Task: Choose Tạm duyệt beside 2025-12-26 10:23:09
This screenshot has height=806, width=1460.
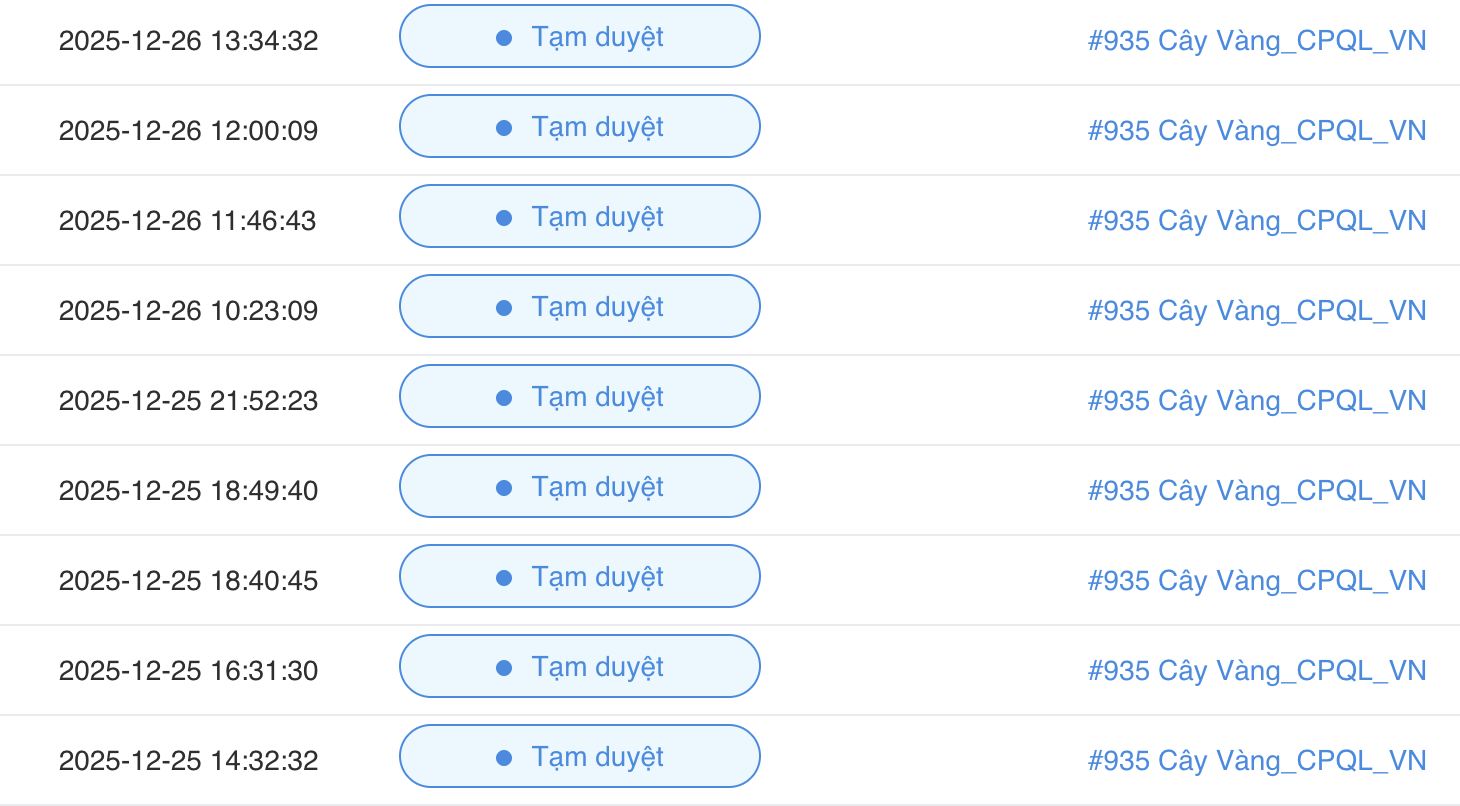Action: (x=580, y=307)
